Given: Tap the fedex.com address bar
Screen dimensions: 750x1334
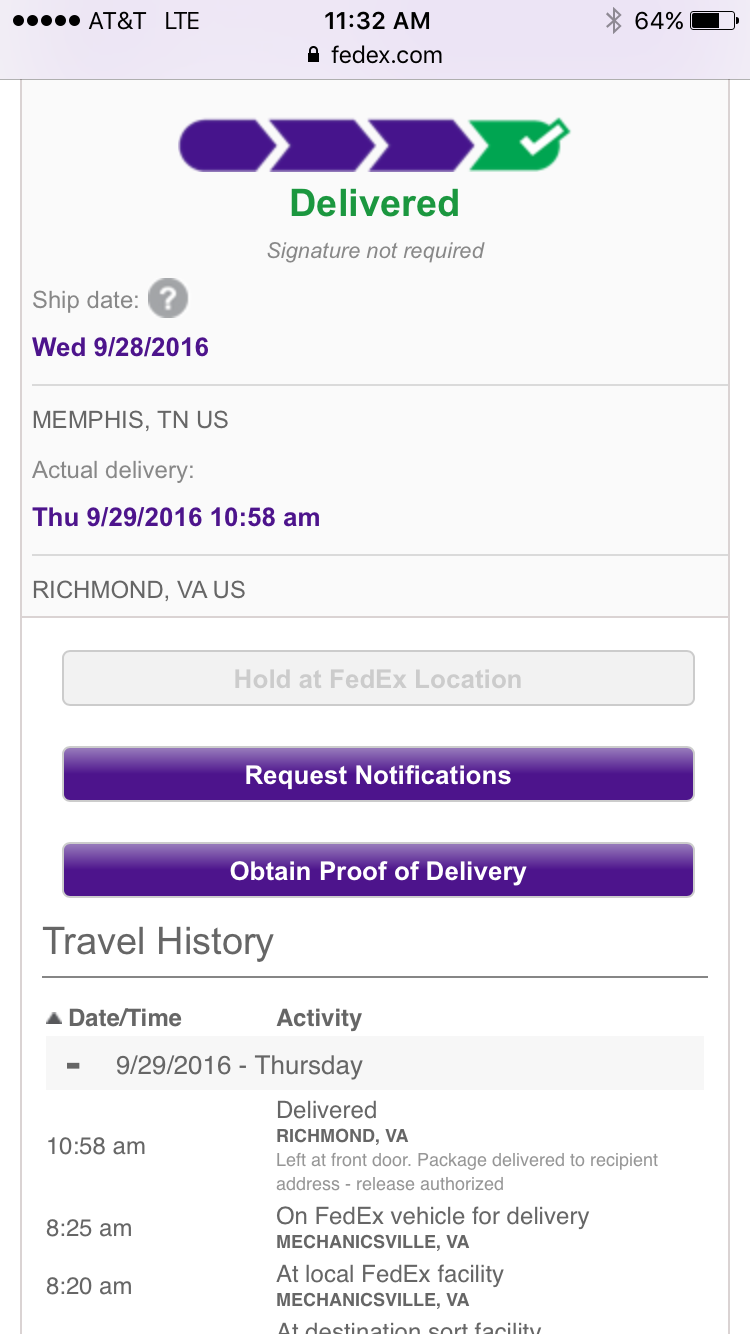Looking at the screenshot, I should tap(375, 55).
